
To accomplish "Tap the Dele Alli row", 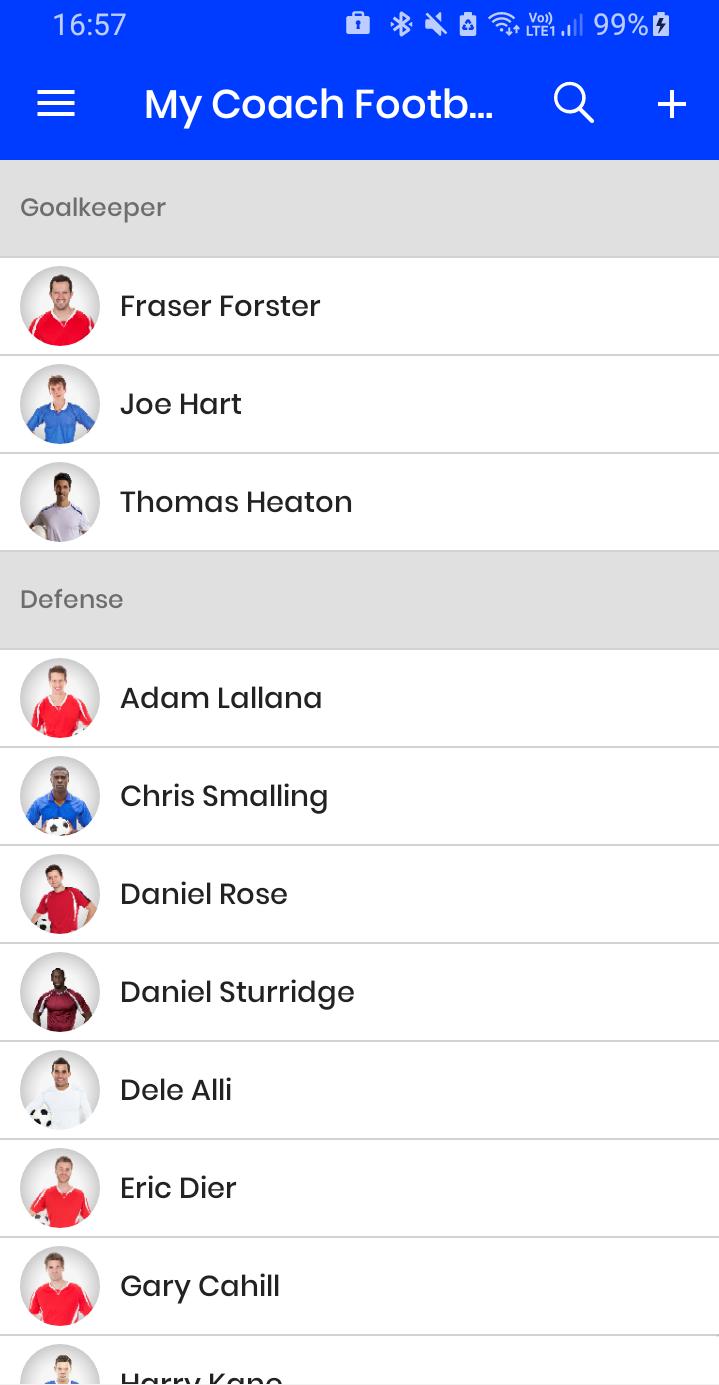I will 359,1090.
